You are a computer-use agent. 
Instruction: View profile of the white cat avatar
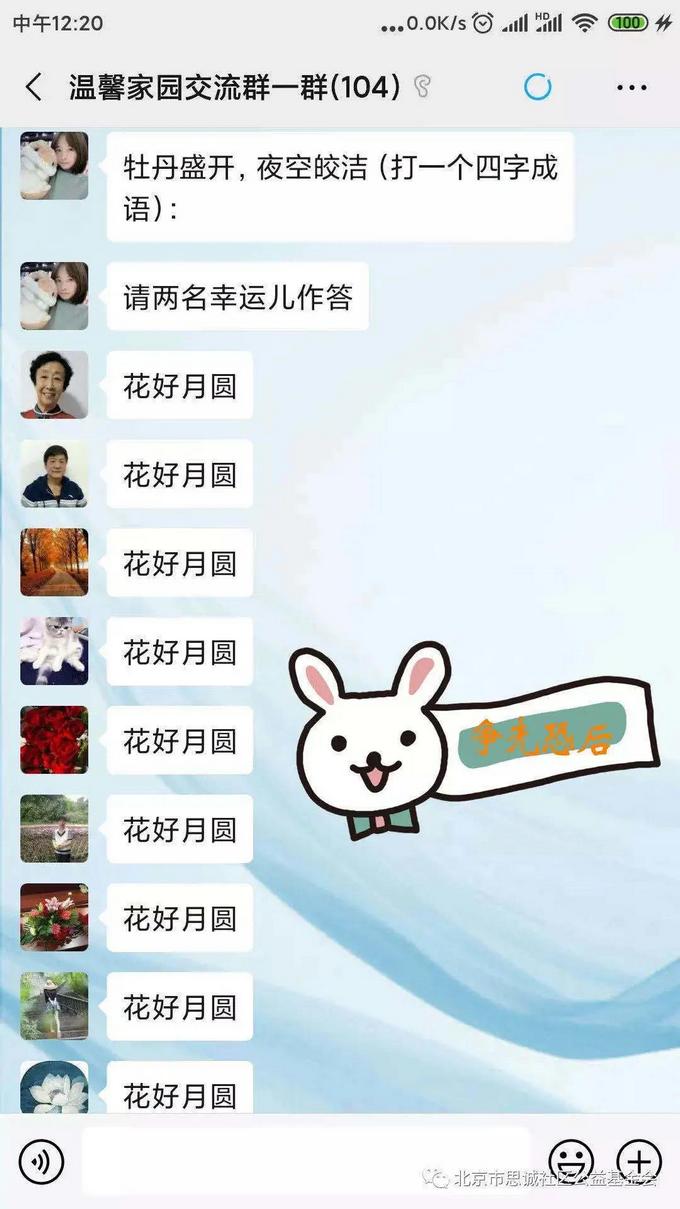coord(54,652)
